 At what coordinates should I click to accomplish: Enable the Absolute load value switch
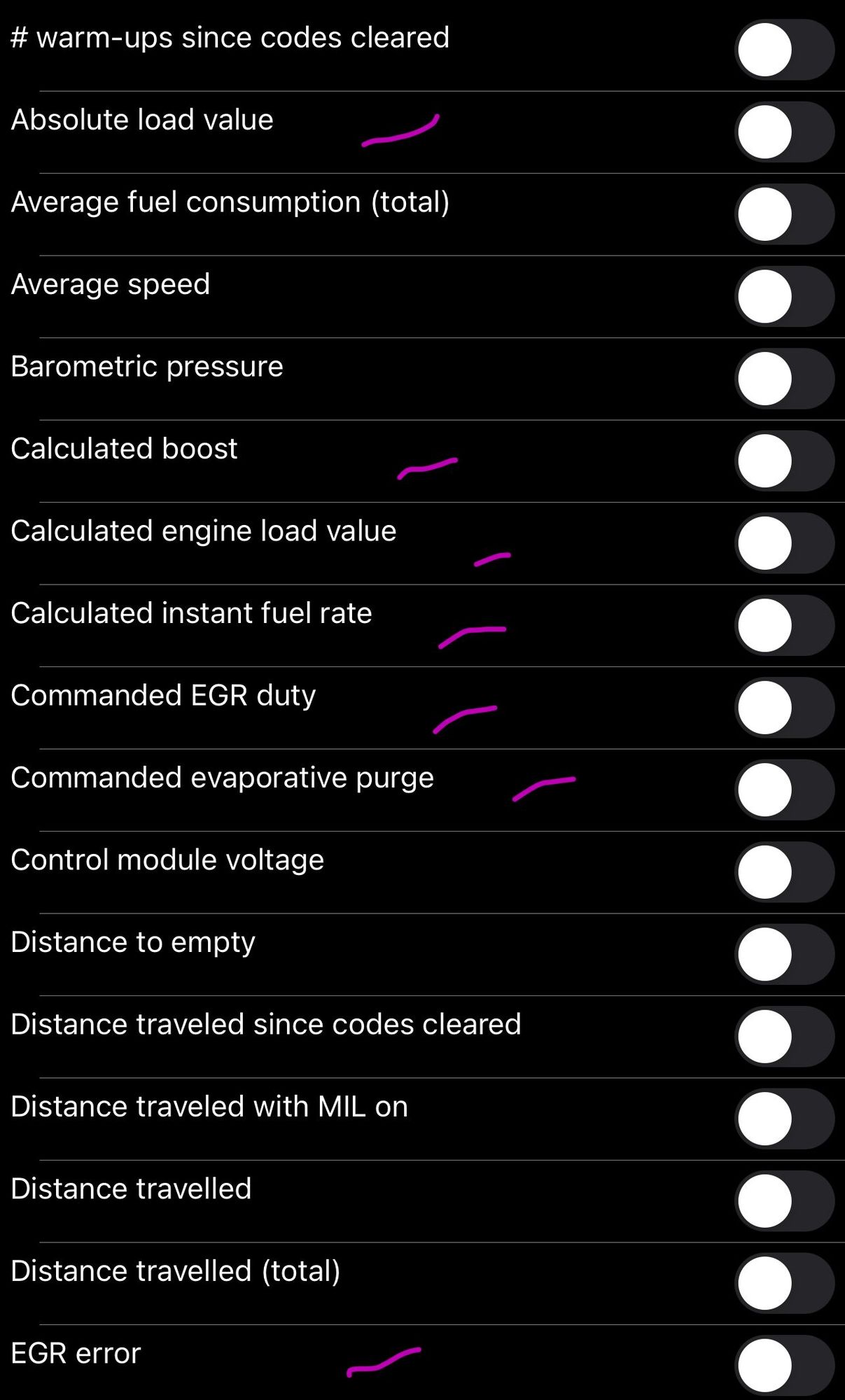click(x=784, y=132)
